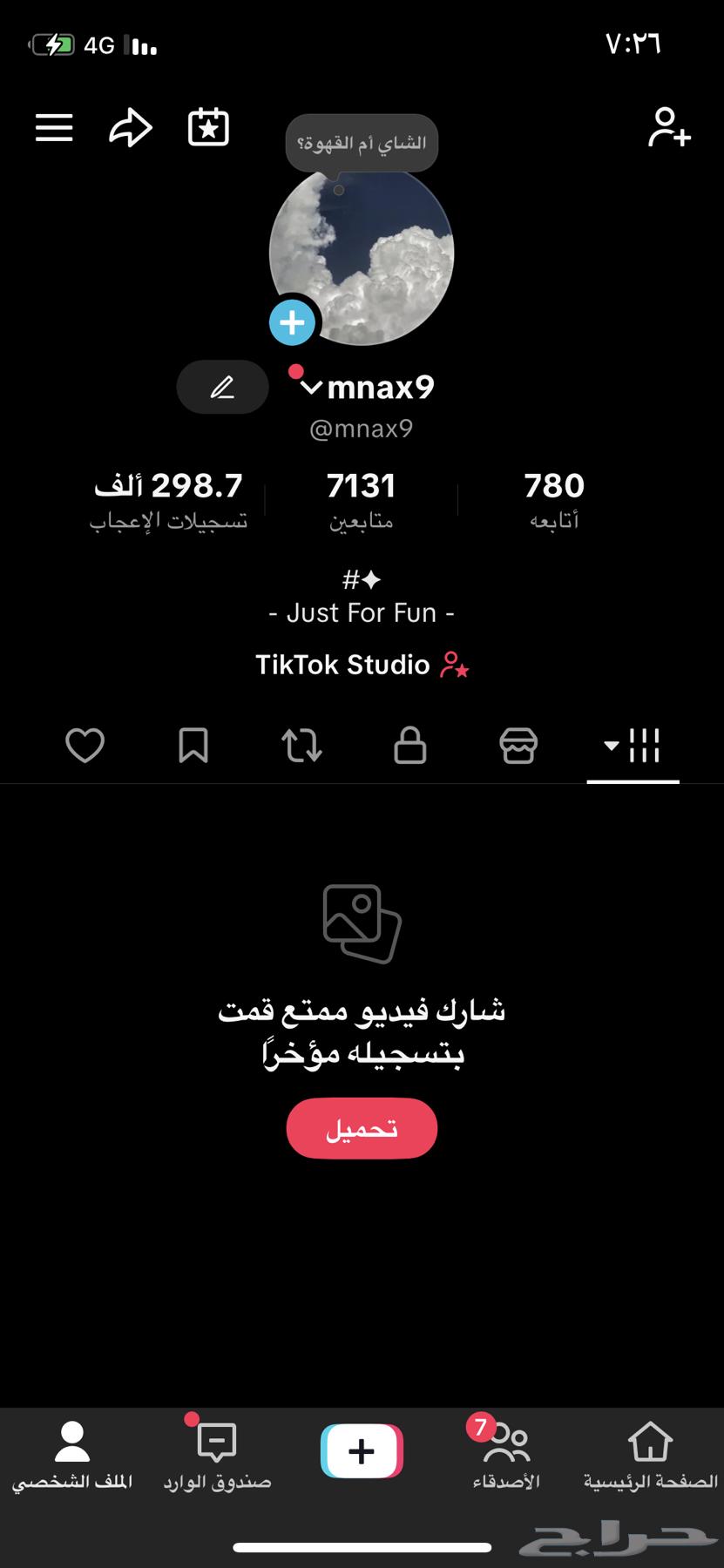Open the bookmarks tab
Screen dimensions: 724x1568
[x=193, y=746]
